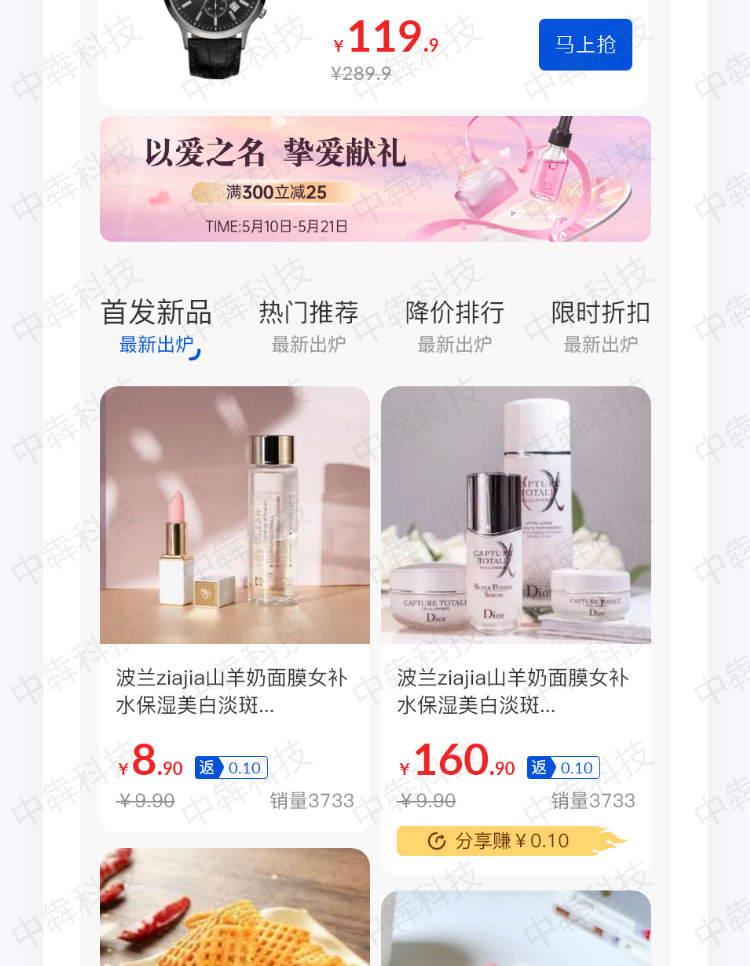This screenshot has height=966, width=750.
Task: Click the 返 0.10 badge beside ¥160.90
Action: point(563,767)
